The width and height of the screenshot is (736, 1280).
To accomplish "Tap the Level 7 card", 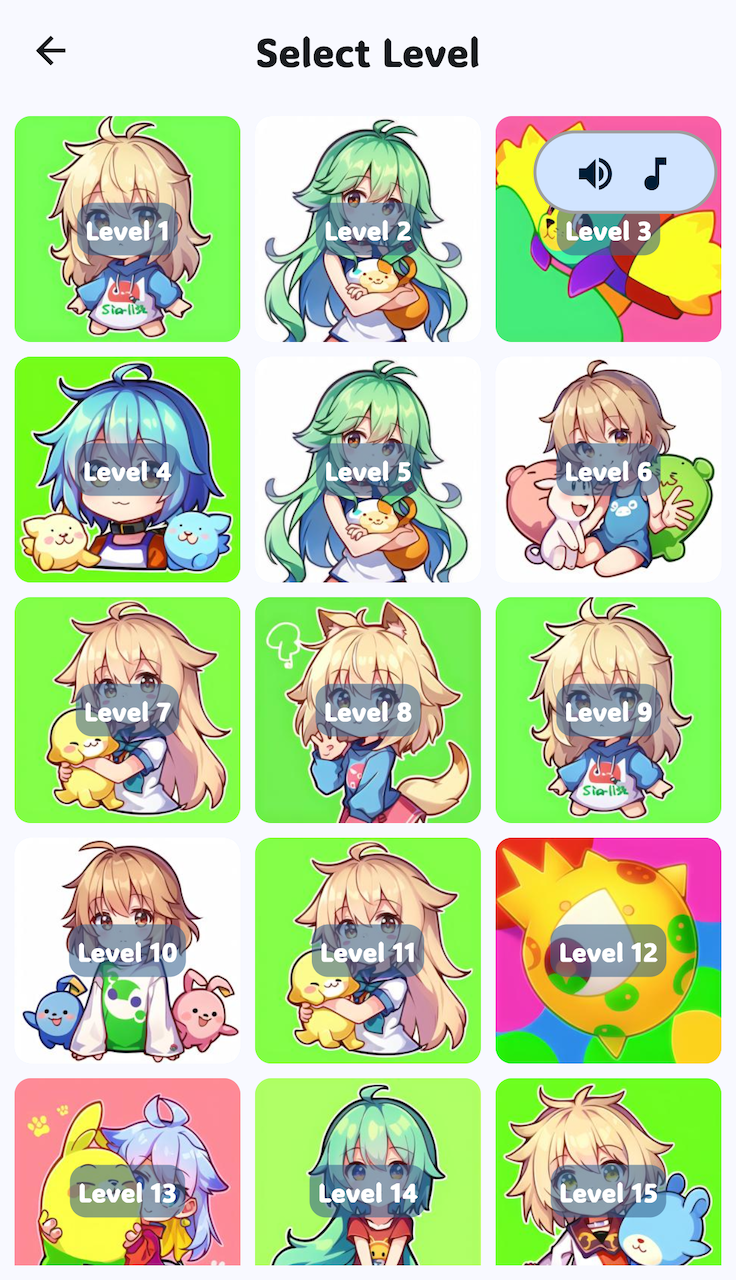I will click(127, 711).
